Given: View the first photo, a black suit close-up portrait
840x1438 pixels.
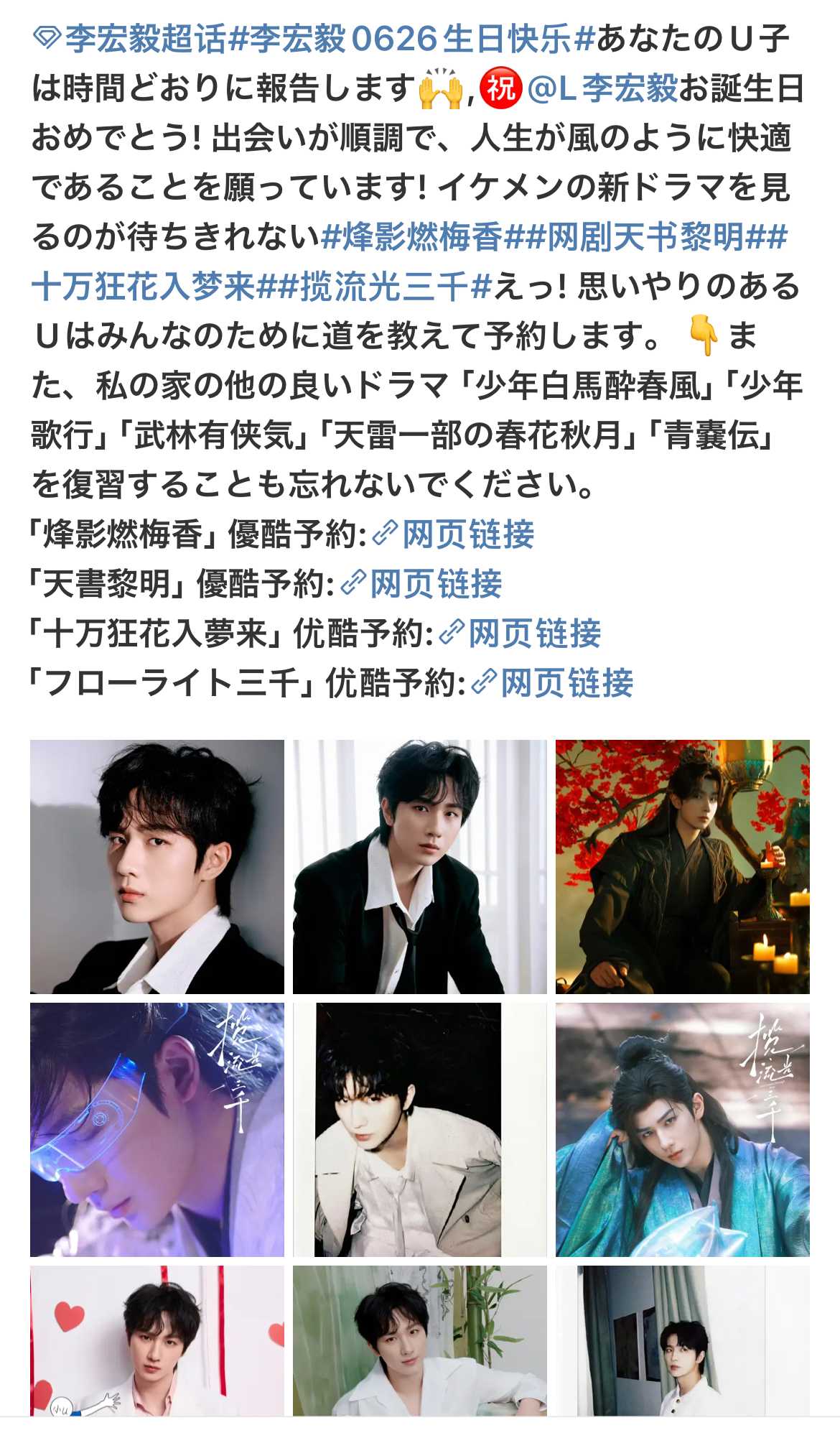Looking at the screenshot, I should (x=157, y=867).
